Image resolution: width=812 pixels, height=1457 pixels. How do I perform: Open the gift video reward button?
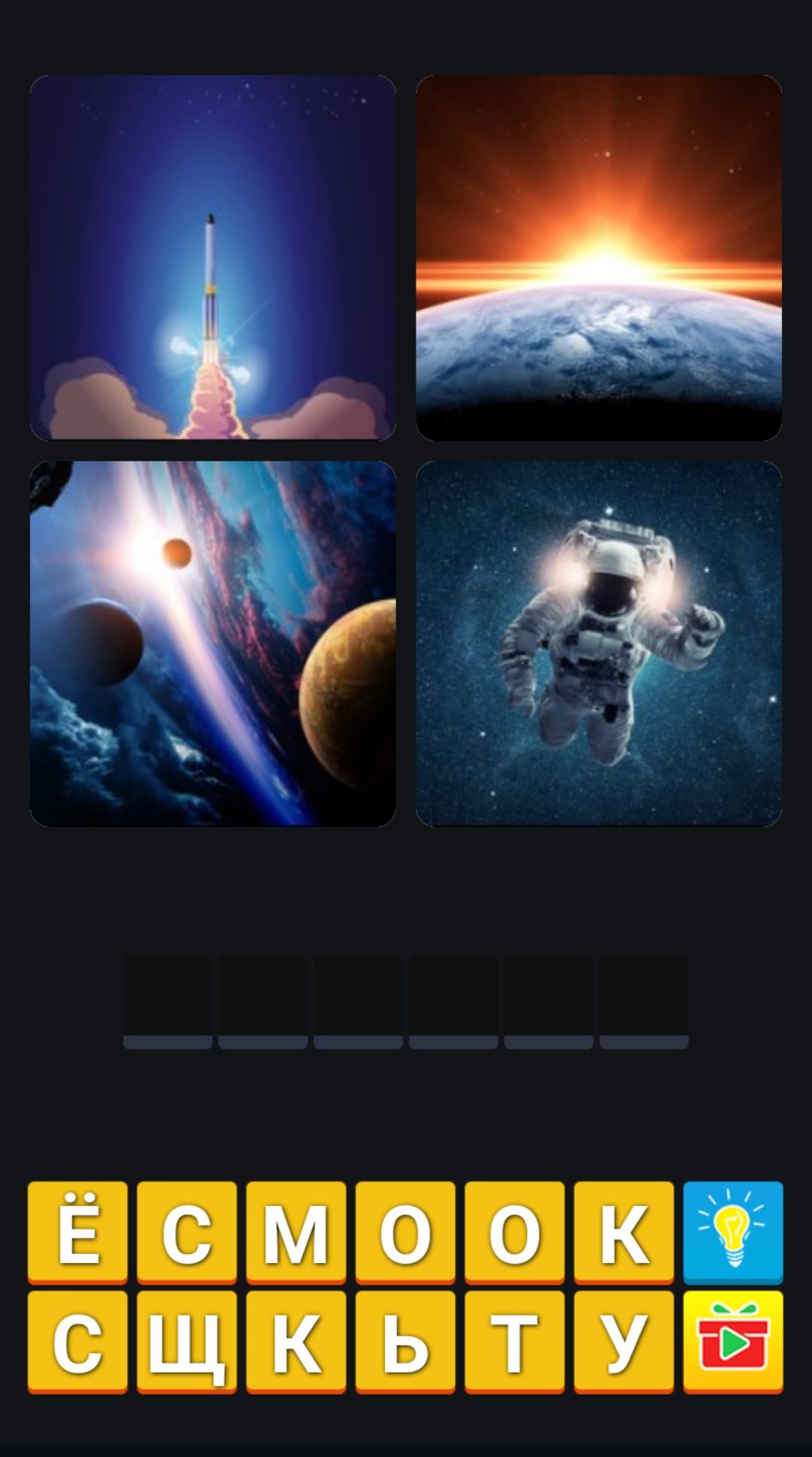(733, 1341)
